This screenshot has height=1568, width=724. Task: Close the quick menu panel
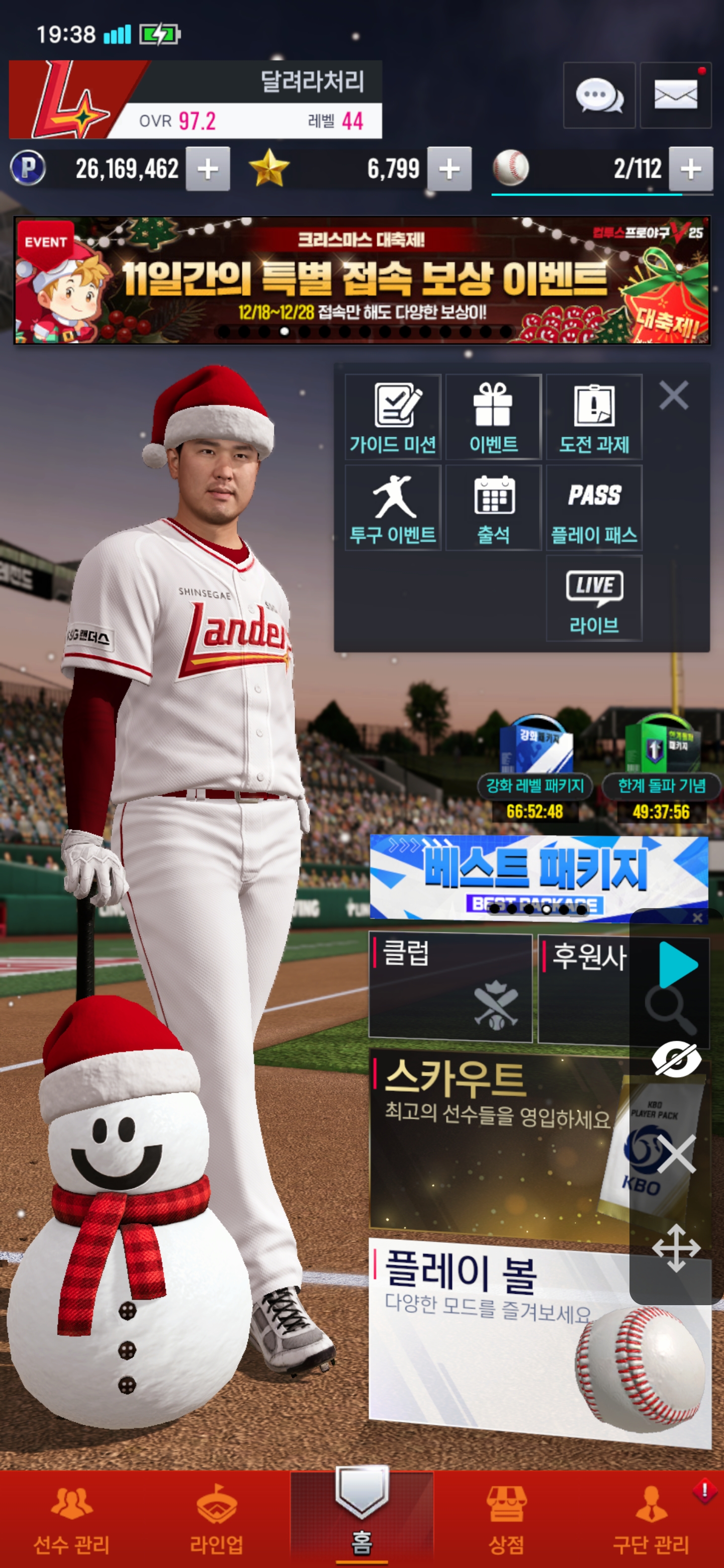673,396
